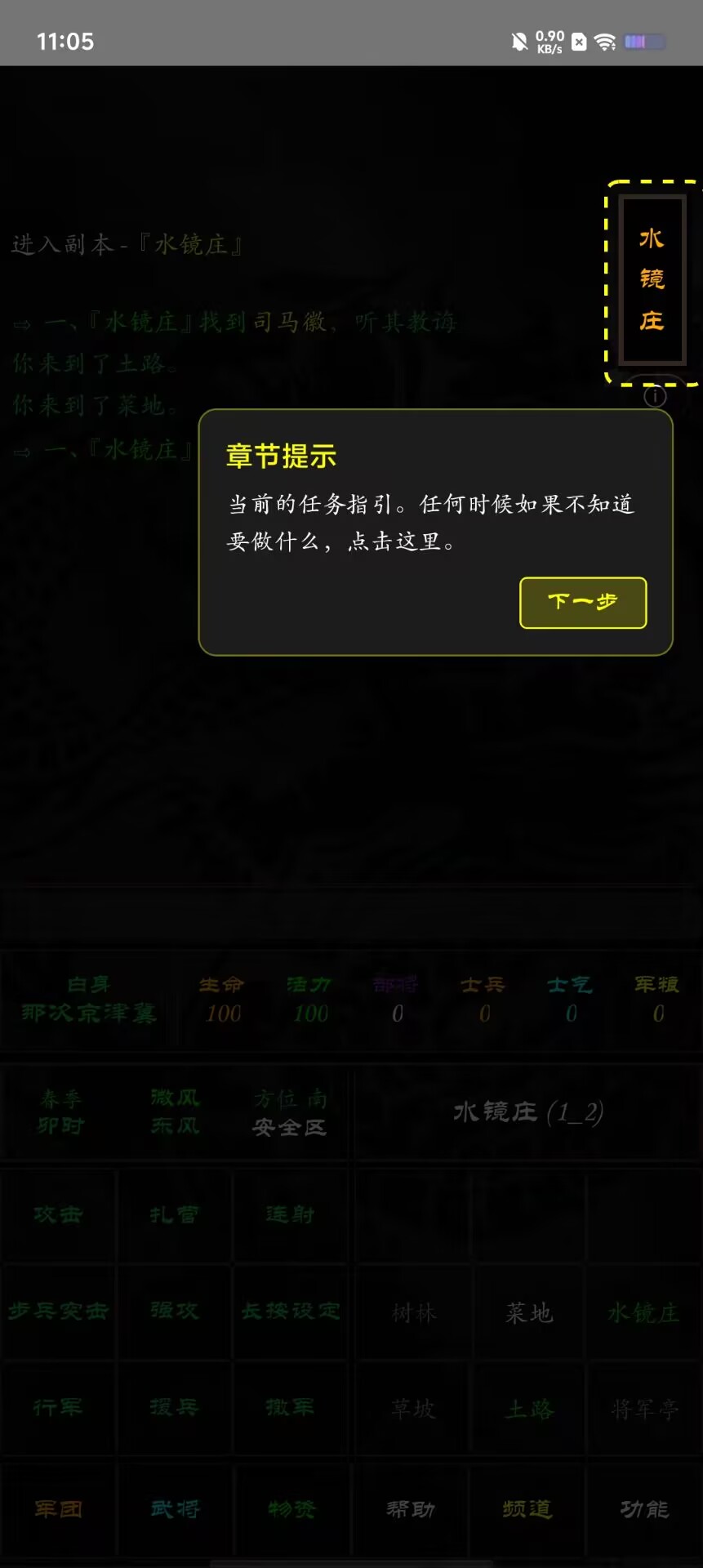Screen dimensions: 703x1568
Task: Move to the 土路 map tile
Action: (529, 1409)
